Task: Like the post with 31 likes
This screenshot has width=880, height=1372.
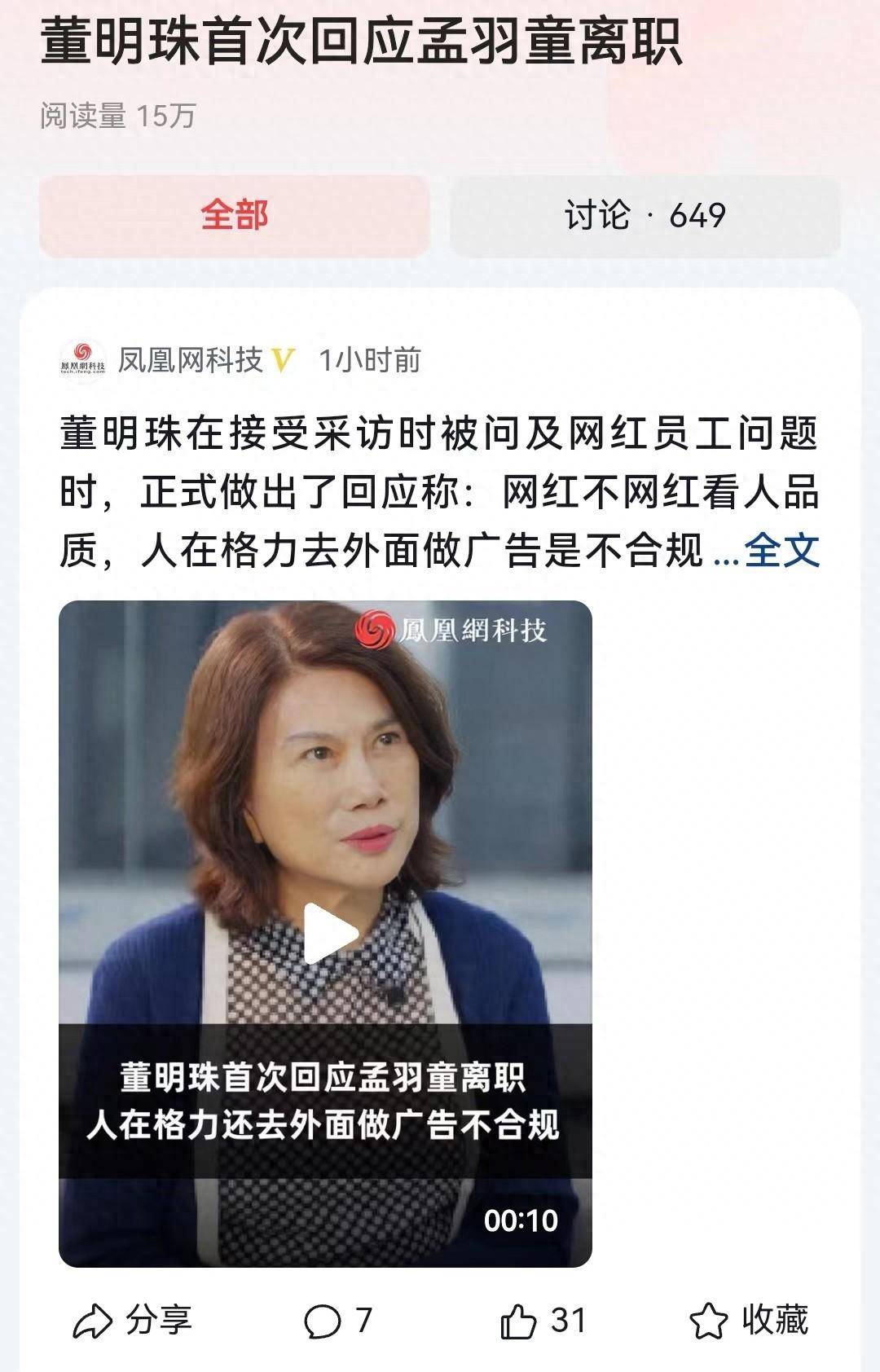Action: tap(543, 1321)
